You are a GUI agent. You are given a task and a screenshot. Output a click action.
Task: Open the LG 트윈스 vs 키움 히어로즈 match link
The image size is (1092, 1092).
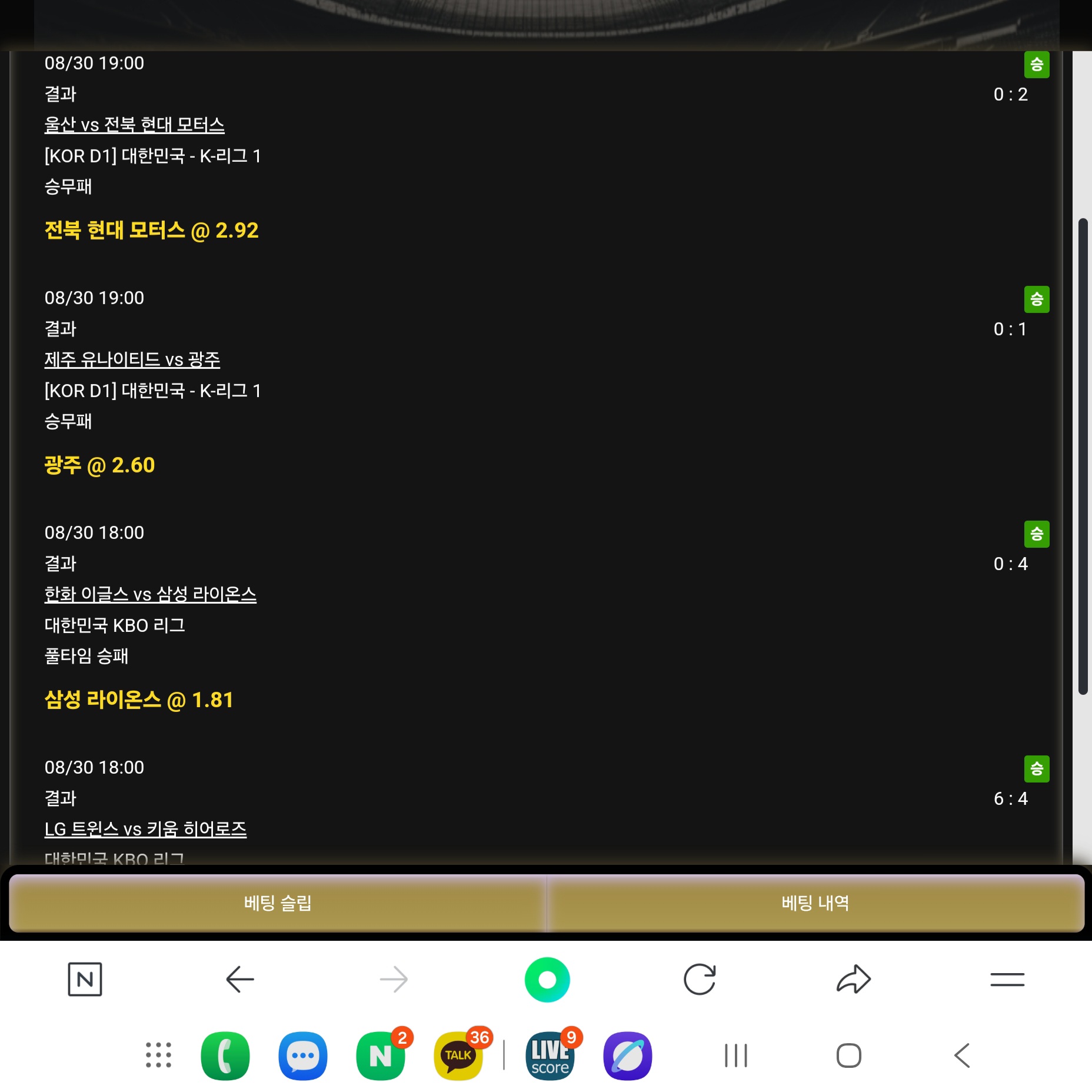click(x=145, y=829)
